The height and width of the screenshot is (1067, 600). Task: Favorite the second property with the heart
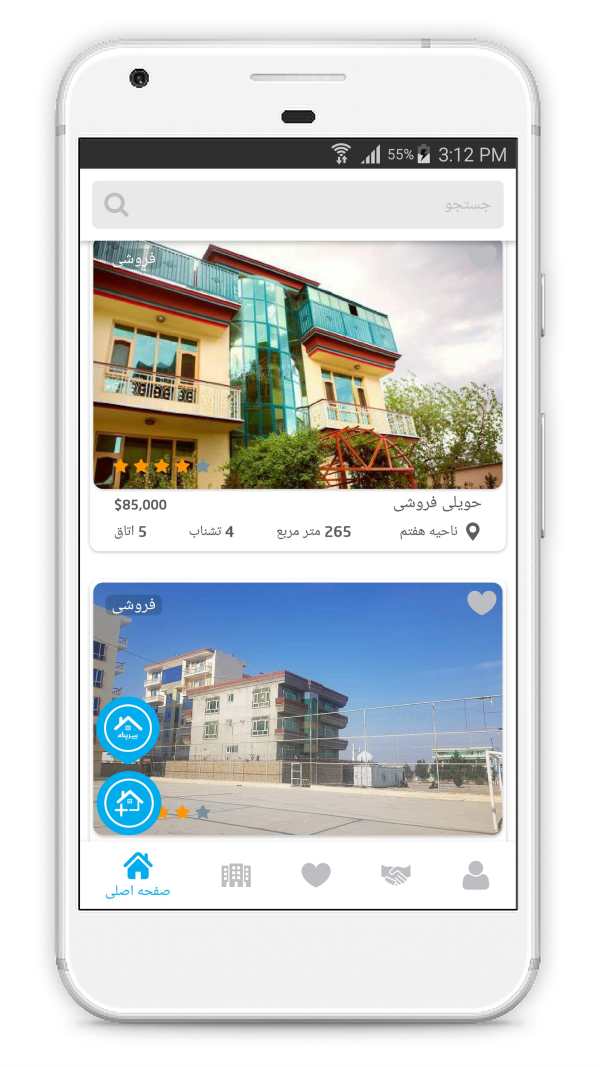click(x=482, y=602)
